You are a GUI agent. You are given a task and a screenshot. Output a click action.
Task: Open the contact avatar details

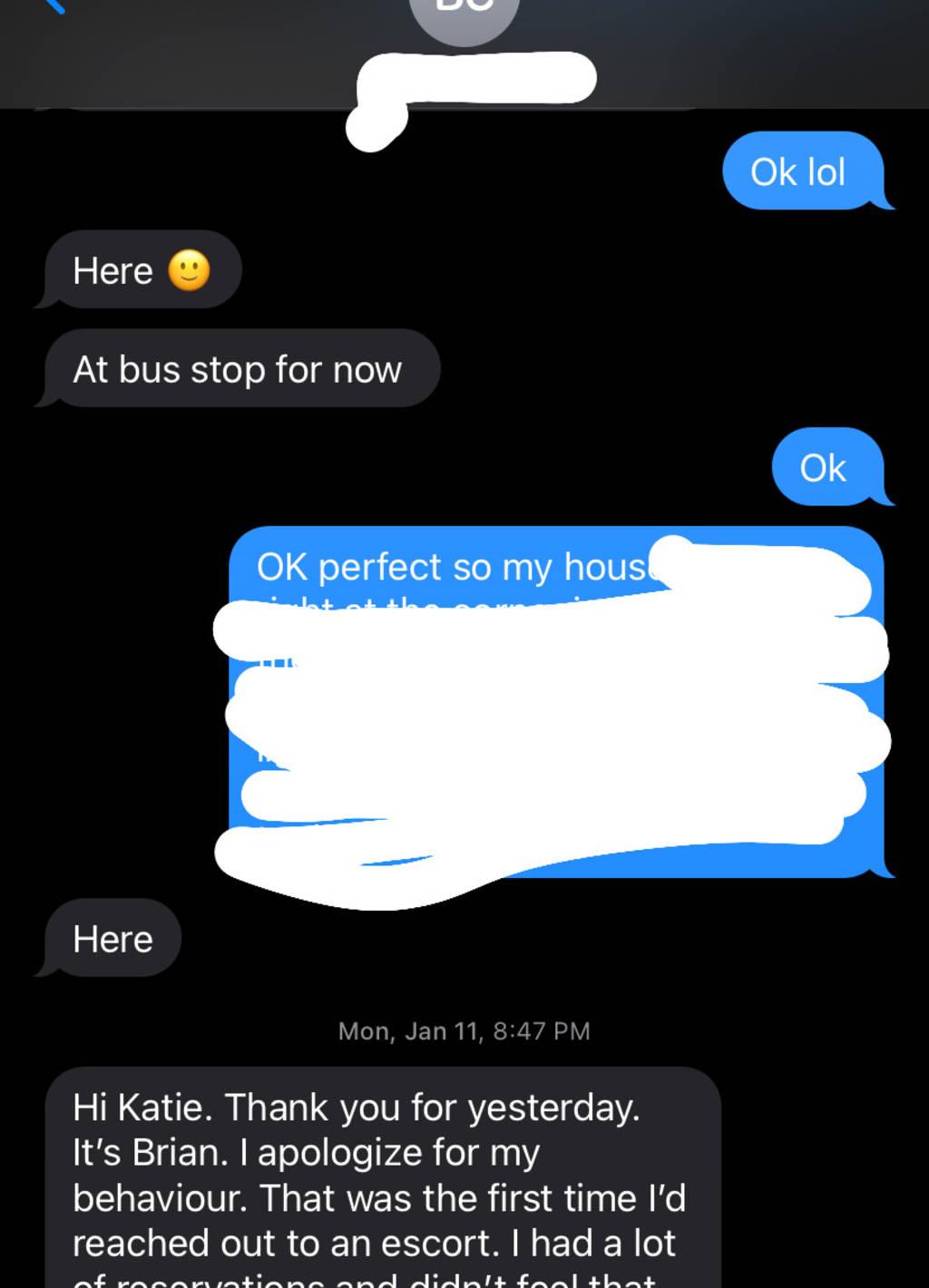pos(464,15)
